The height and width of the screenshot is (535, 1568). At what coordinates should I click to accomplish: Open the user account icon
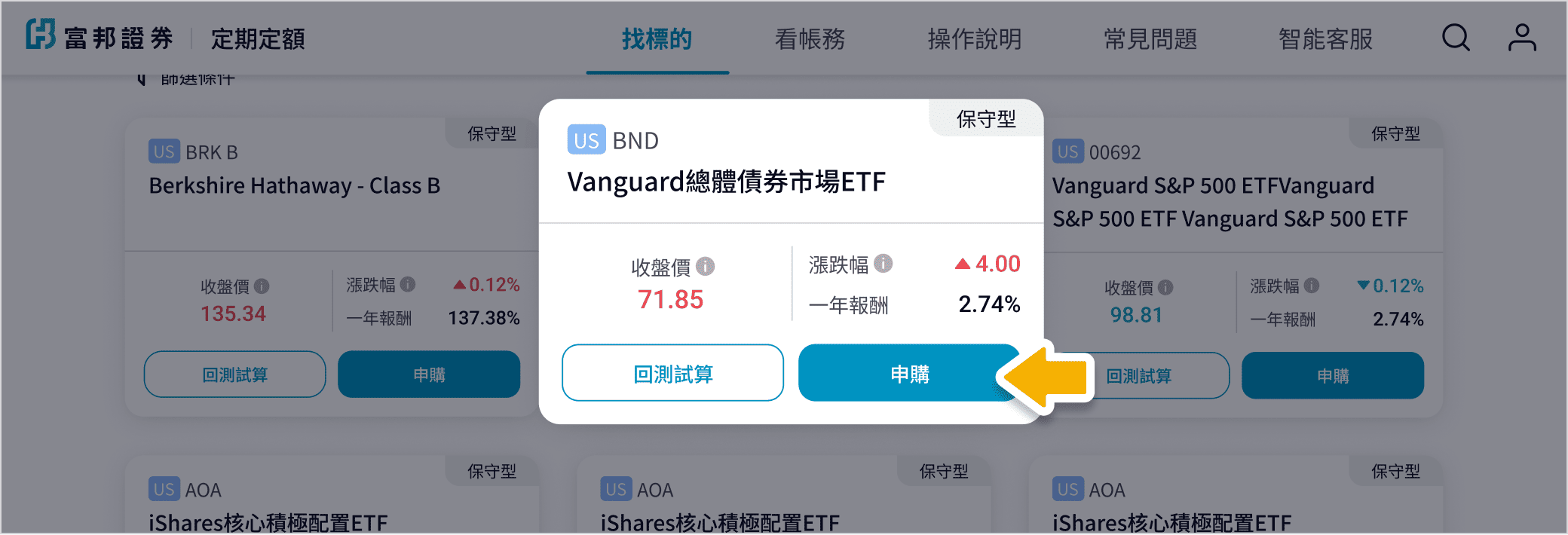pyautogui.click(x=1521, y=38)
